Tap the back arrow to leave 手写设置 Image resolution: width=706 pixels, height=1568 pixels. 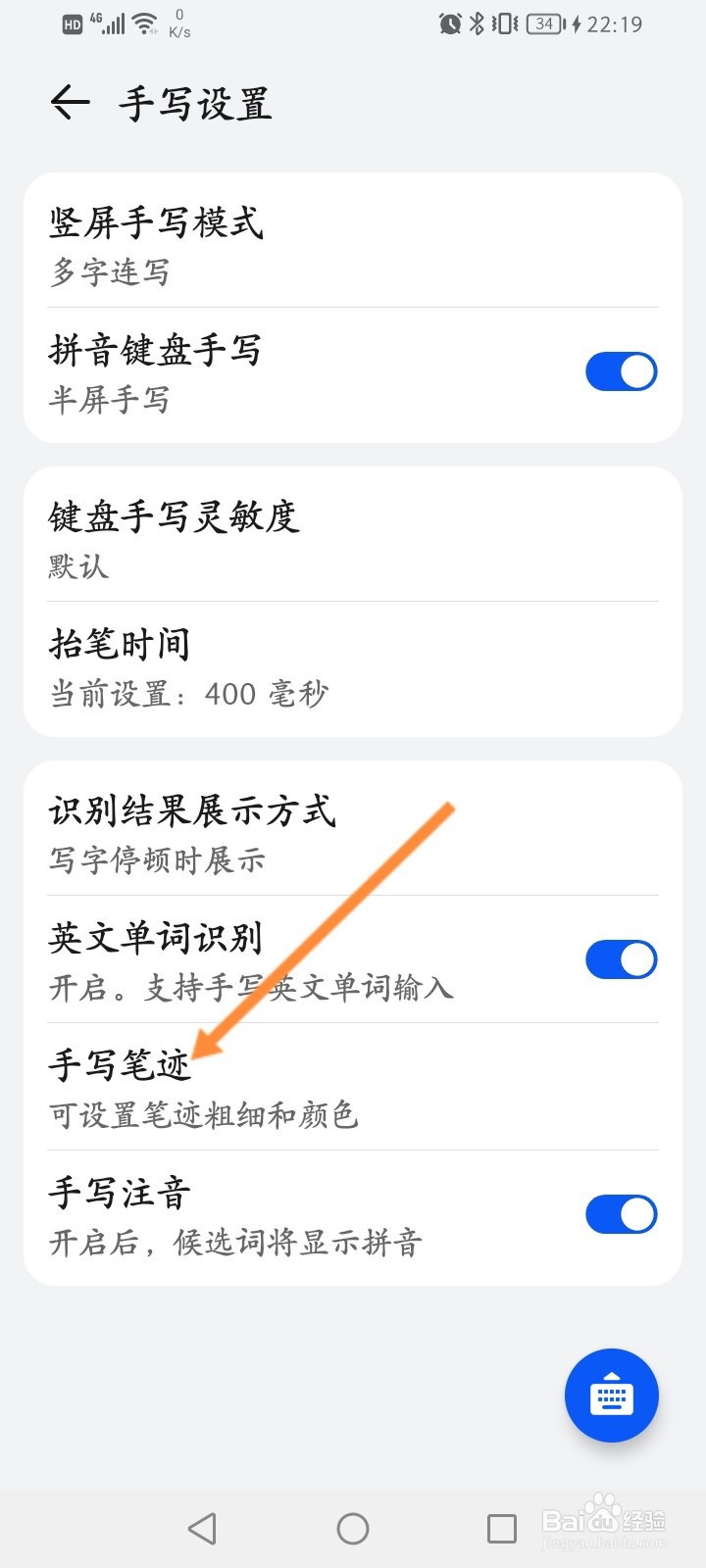(x=69, y=102)
